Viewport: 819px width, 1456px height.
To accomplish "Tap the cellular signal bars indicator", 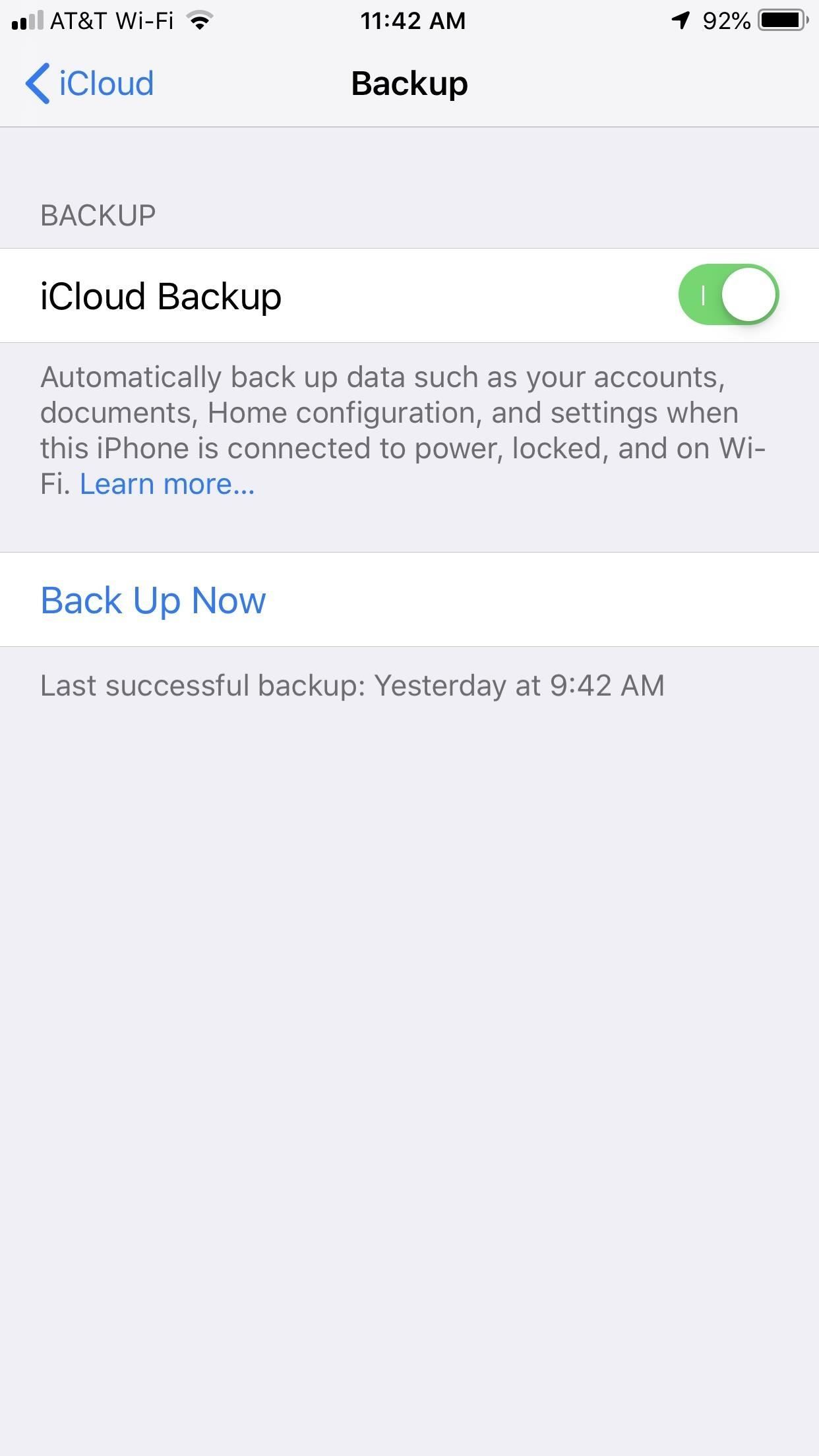I will 26,20.
